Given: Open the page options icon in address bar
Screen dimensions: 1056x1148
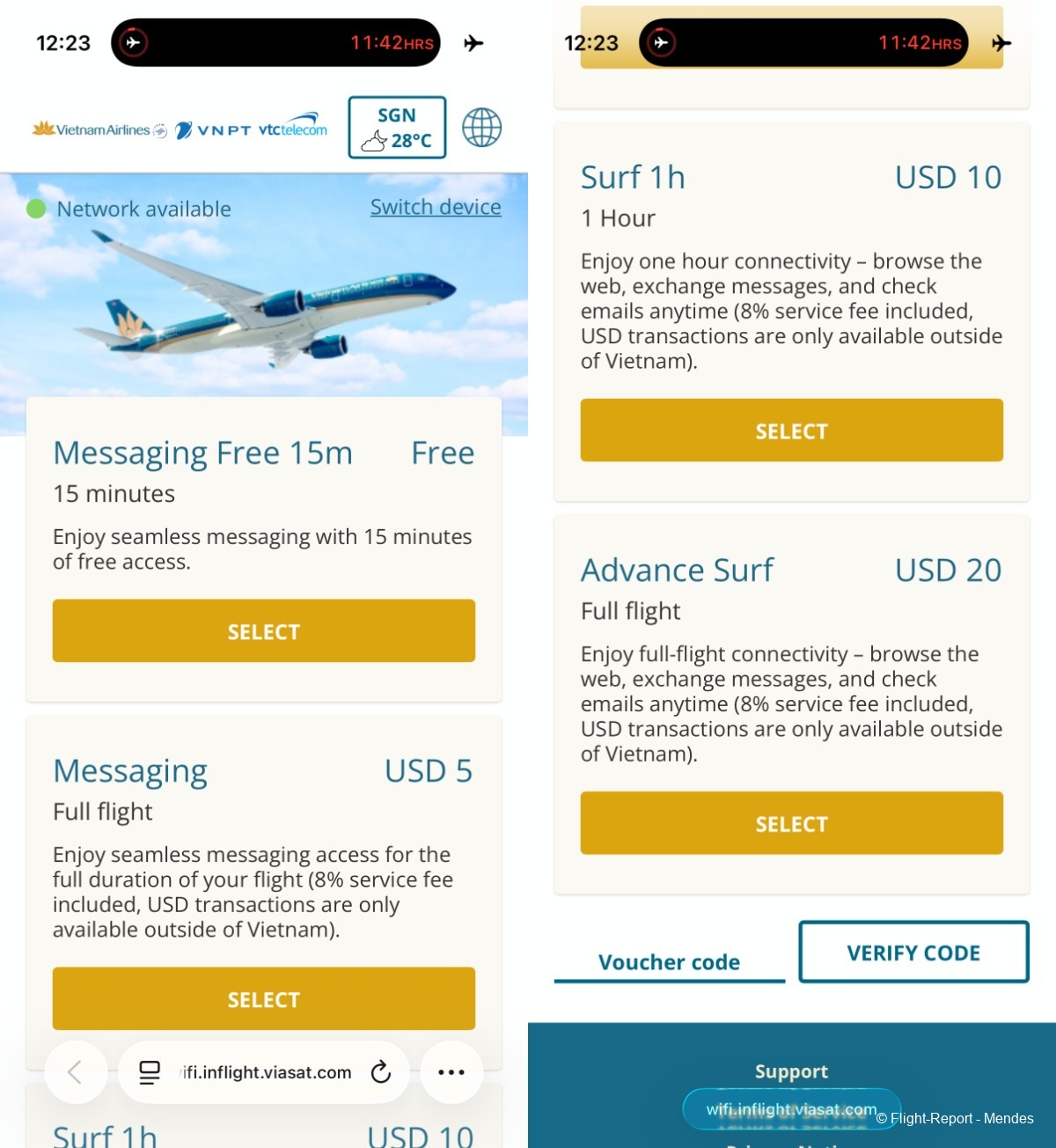Looking at the screenshot, I should (150, 1072).
